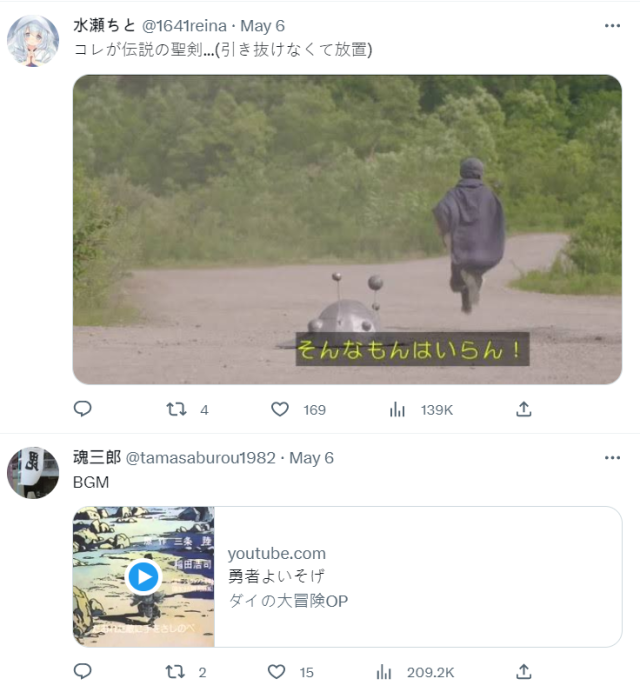View analytics for 魂三郎's BGM tweet
The height and width of the screenshot is (692, 640).
tap(397, 672)
